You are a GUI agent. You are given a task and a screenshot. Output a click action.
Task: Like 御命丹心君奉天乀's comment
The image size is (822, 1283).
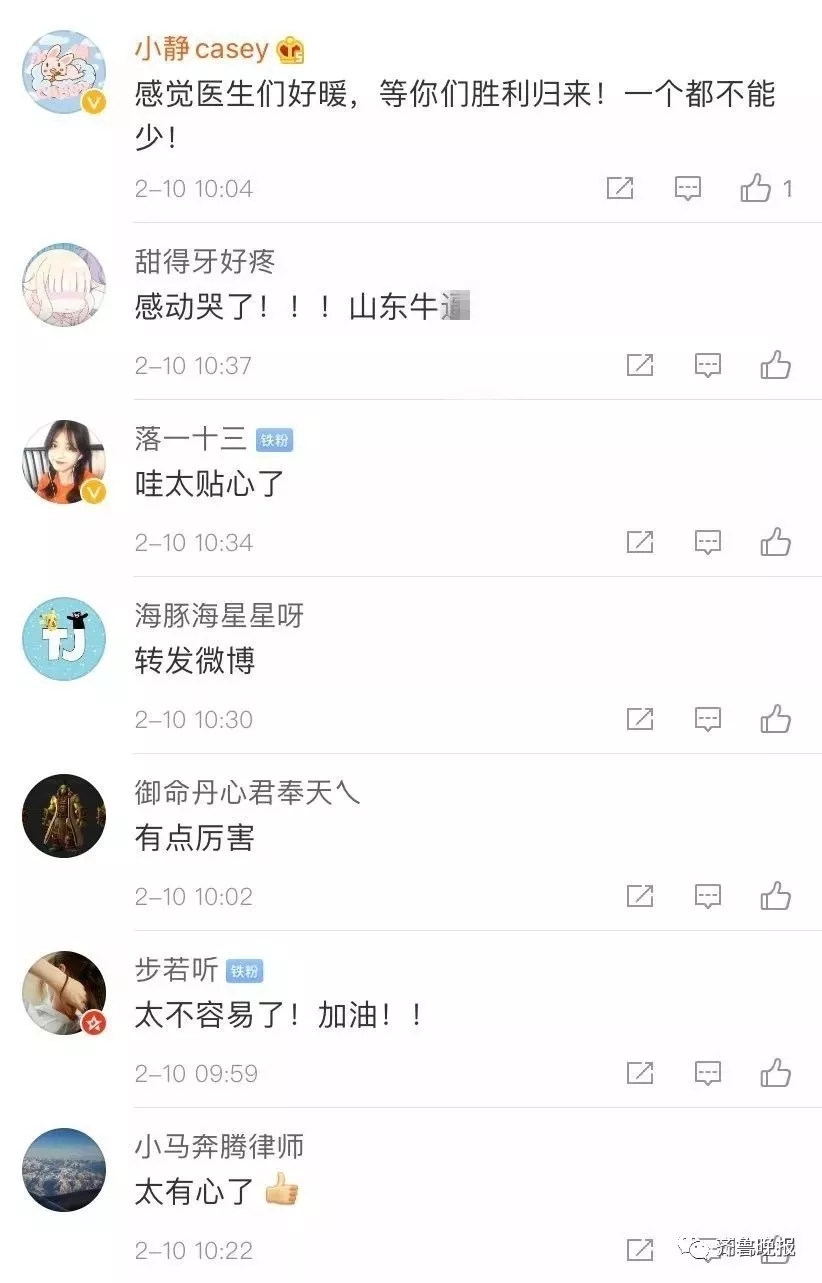coord(775,896)
